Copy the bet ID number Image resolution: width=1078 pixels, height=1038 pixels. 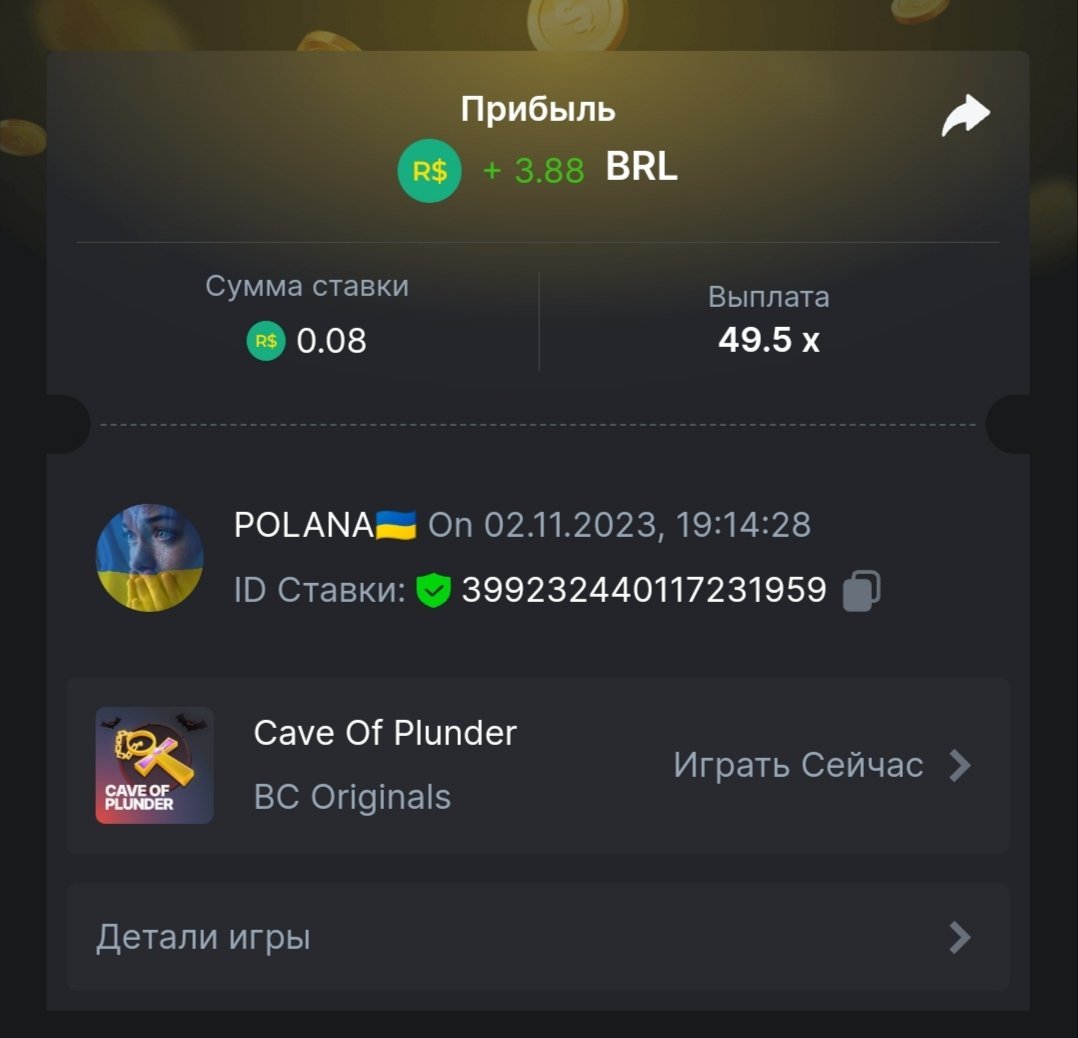click(x=861, y=591)
